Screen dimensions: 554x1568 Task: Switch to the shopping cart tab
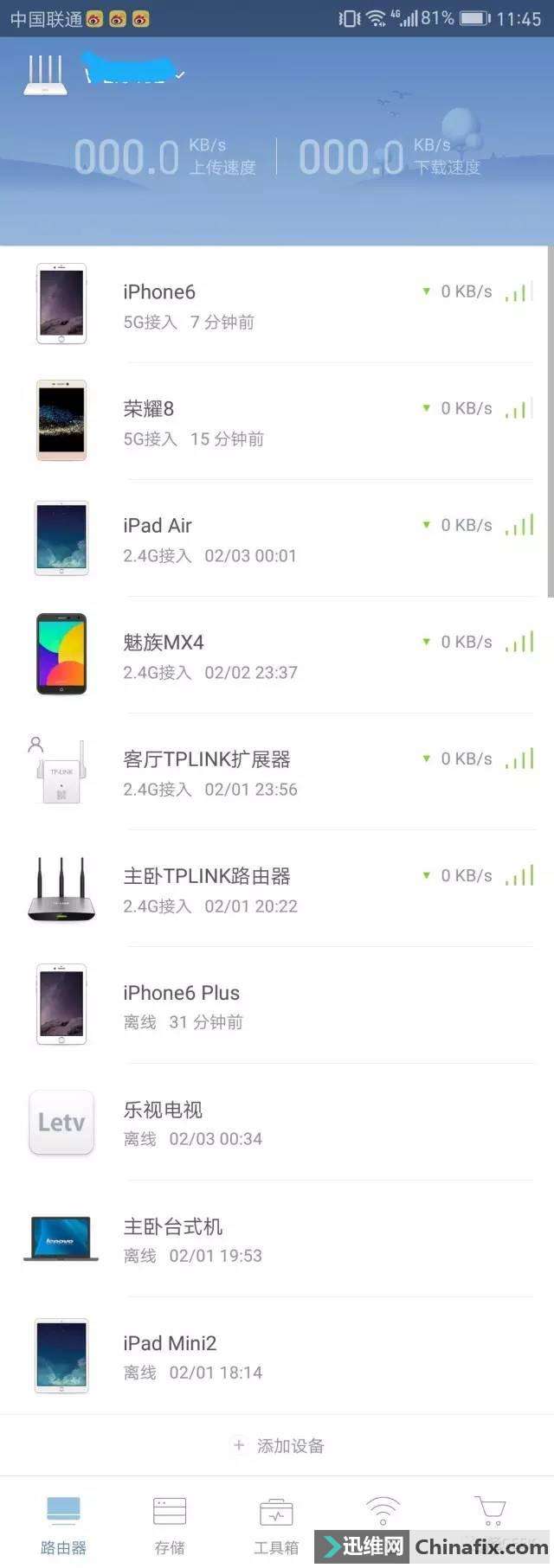[491, 1514]
